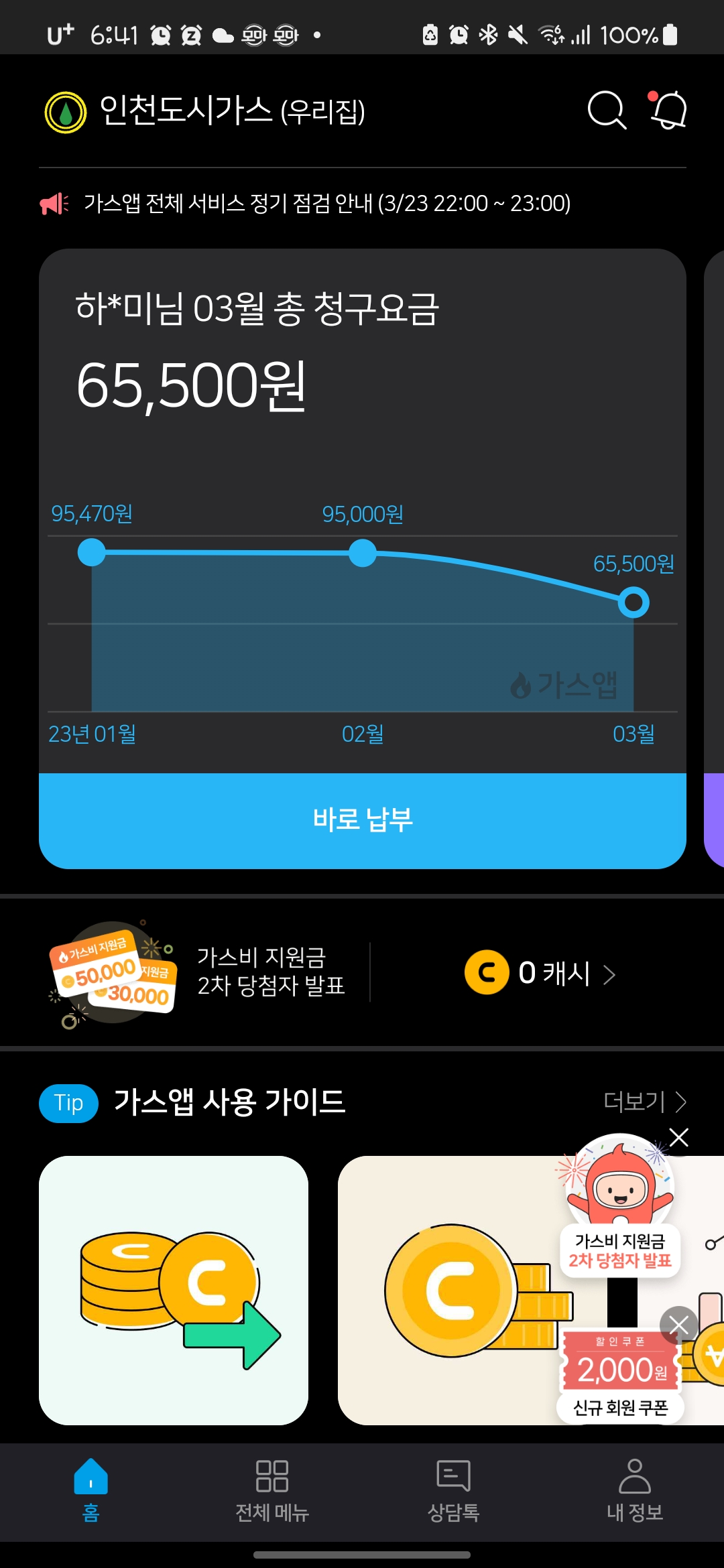Viewport: 724px width, 1568px height.
Task: Tap the 바로 납부 pay now button
Action: [362, 820]
